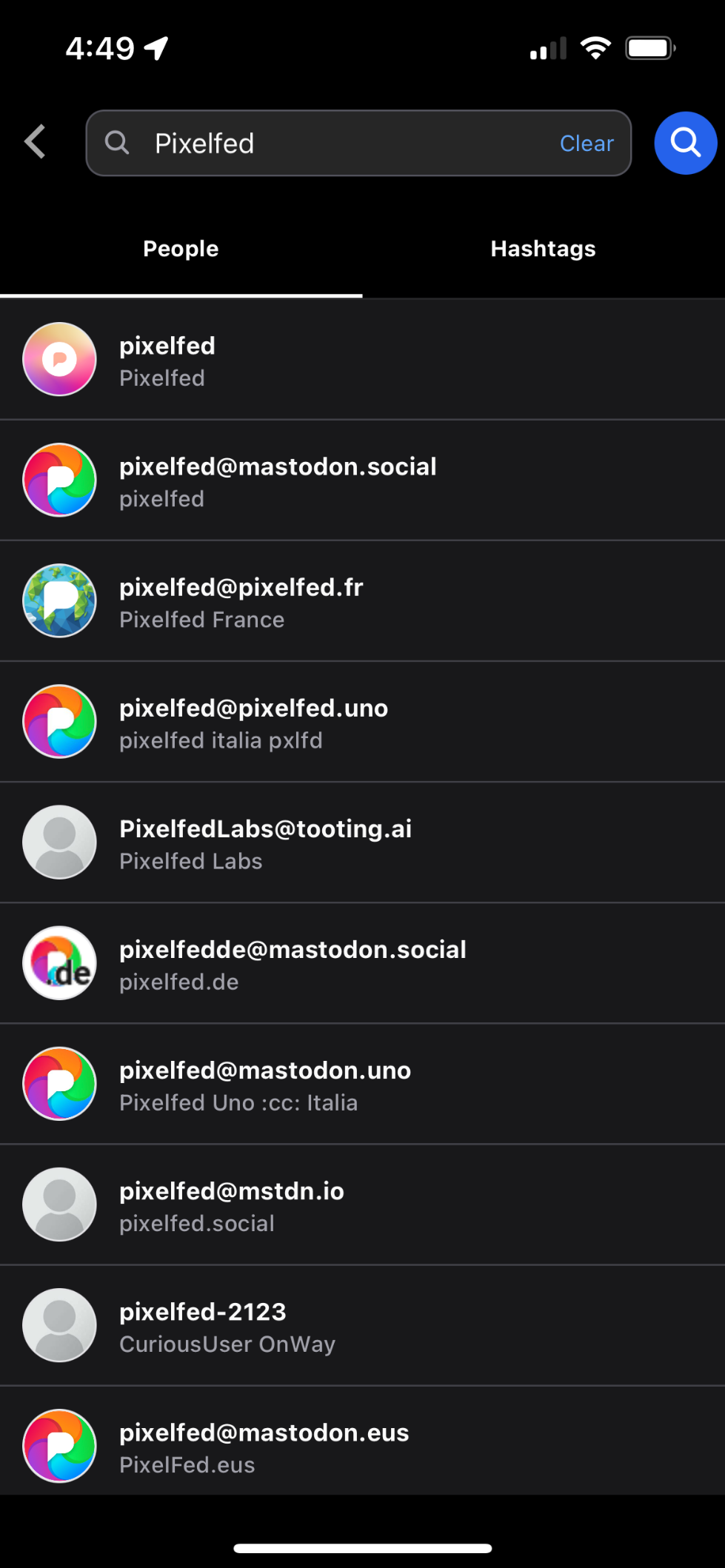This screenshot has height=1568, width=725.
Task: Clear the search text
Action: [587, 144]
